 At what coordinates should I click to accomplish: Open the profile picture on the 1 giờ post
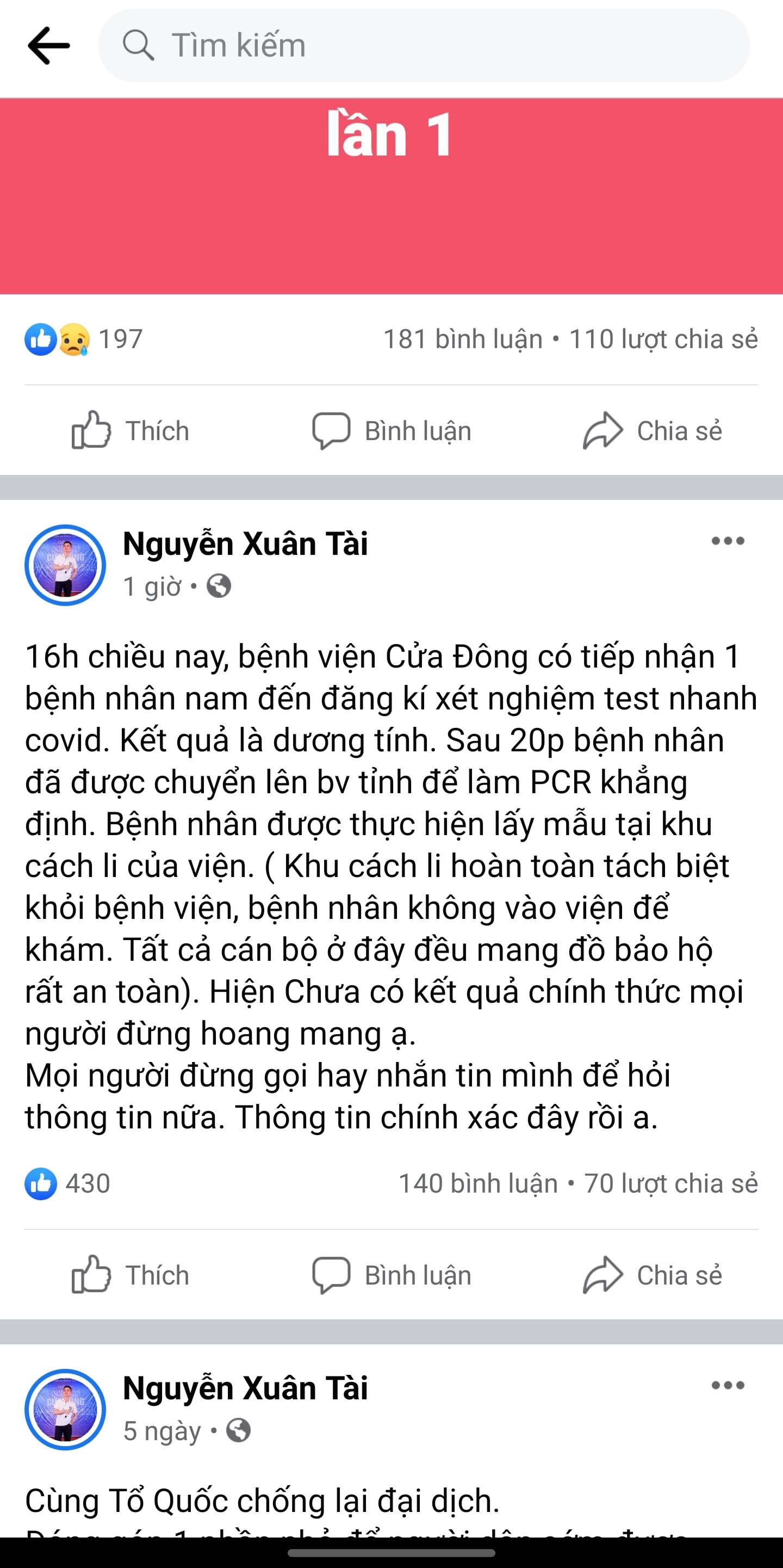(65, 565)
